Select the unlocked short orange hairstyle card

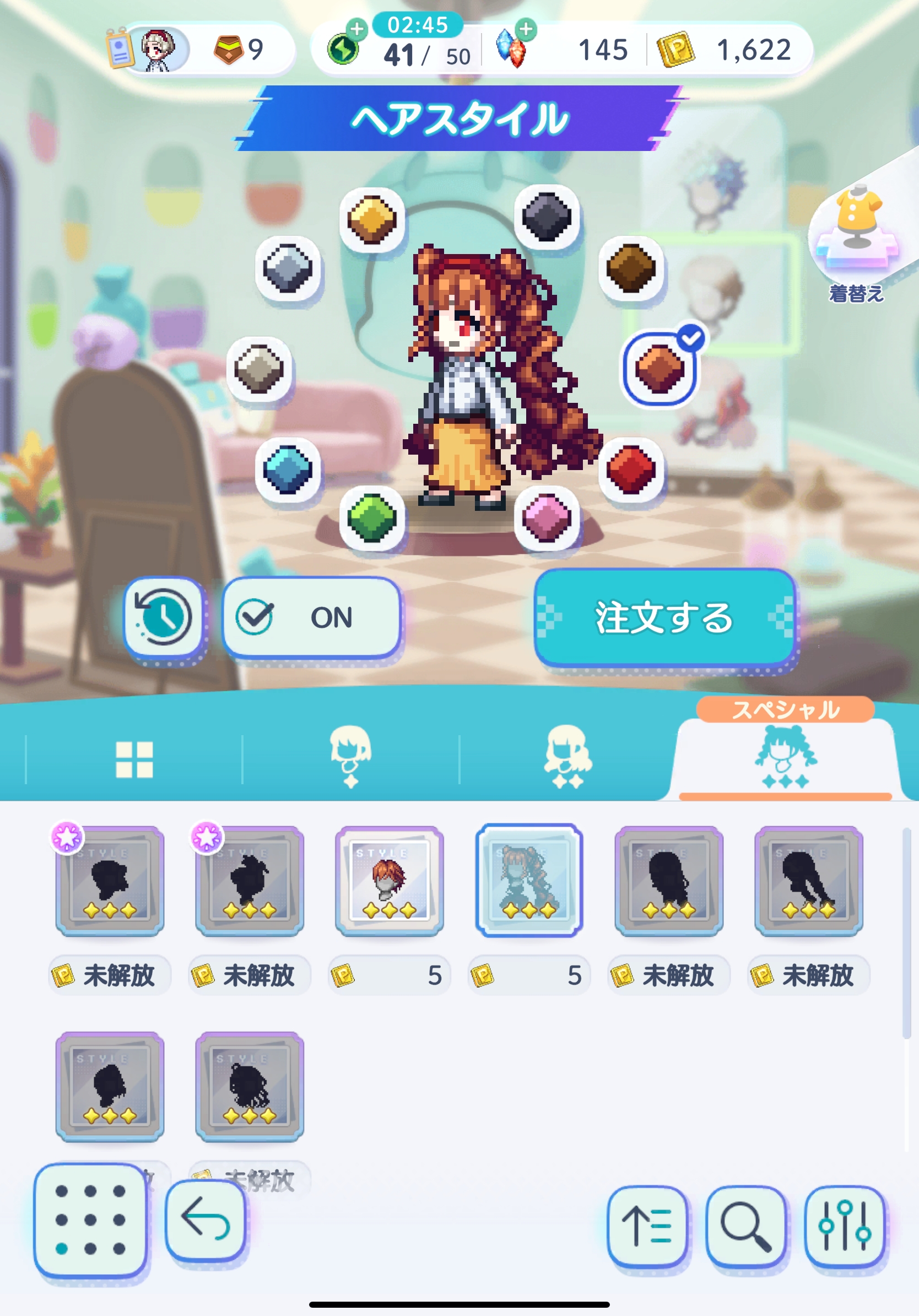390,881
